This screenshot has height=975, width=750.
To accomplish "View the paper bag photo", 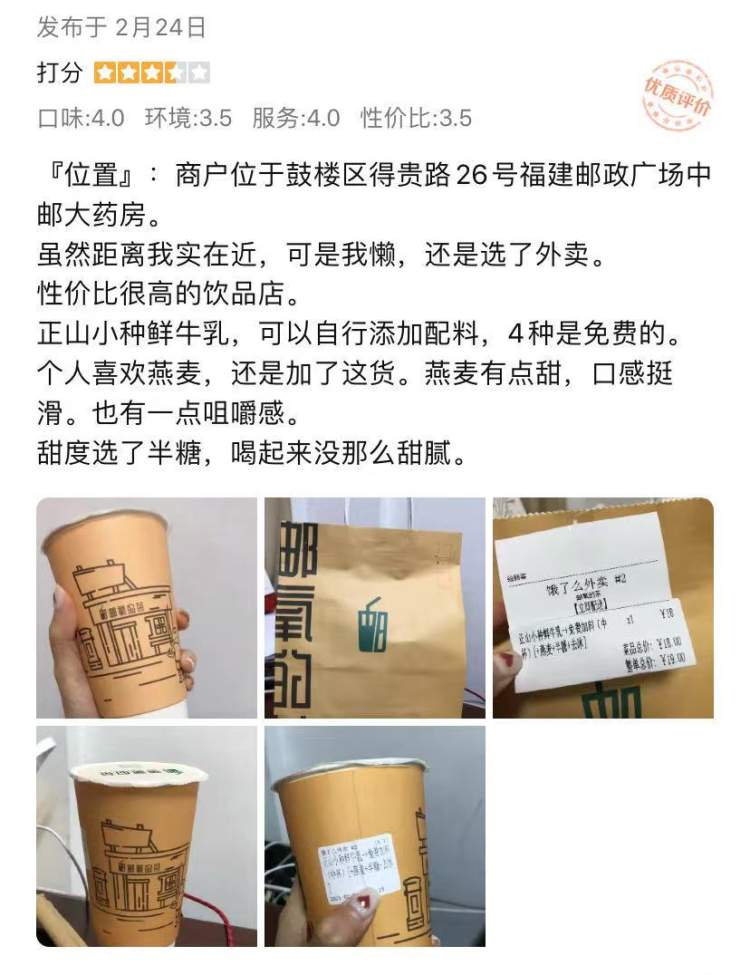I will point(374,608).
